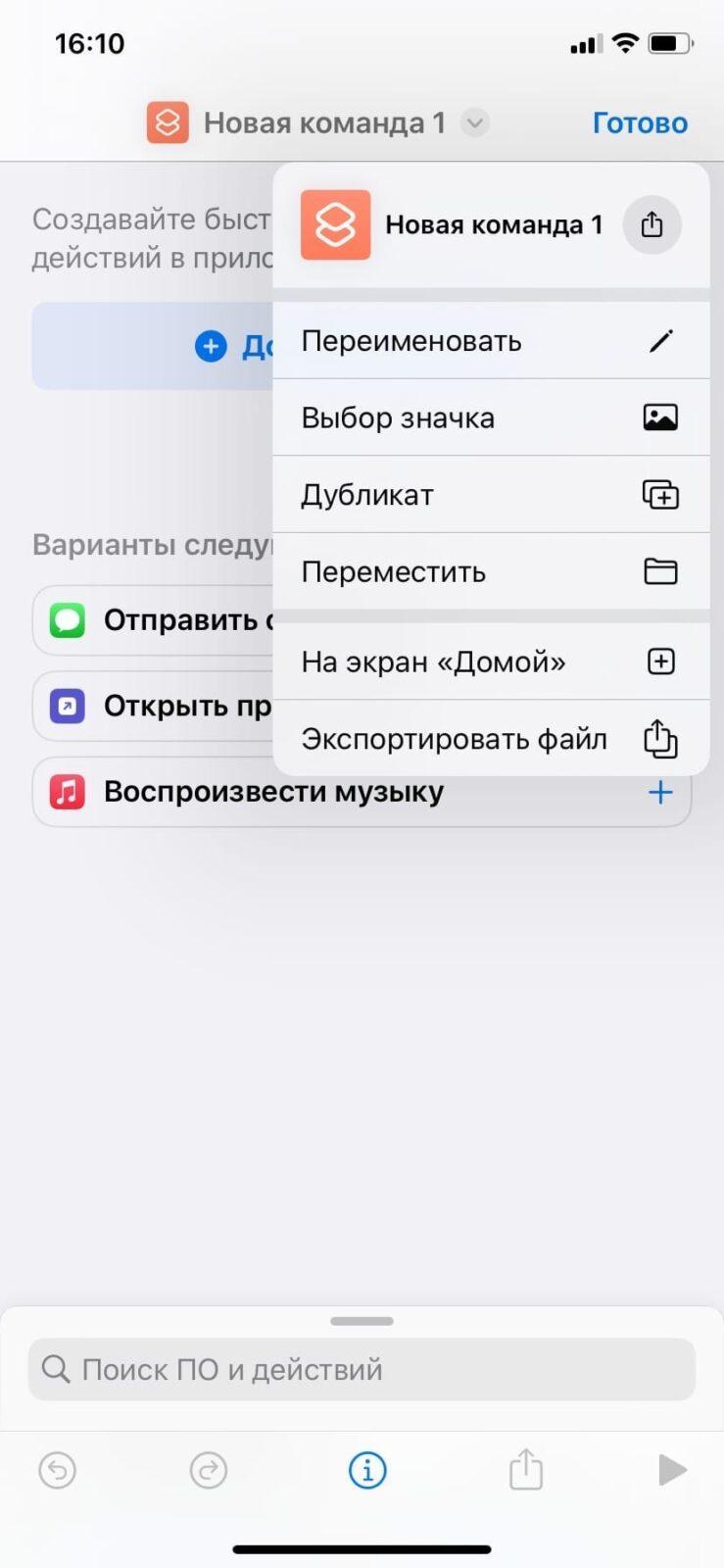Tap the share icon beside Новая команда 1
Image resolution: width=724 pixels, height=1568 pixels.
tap(652, 224)
